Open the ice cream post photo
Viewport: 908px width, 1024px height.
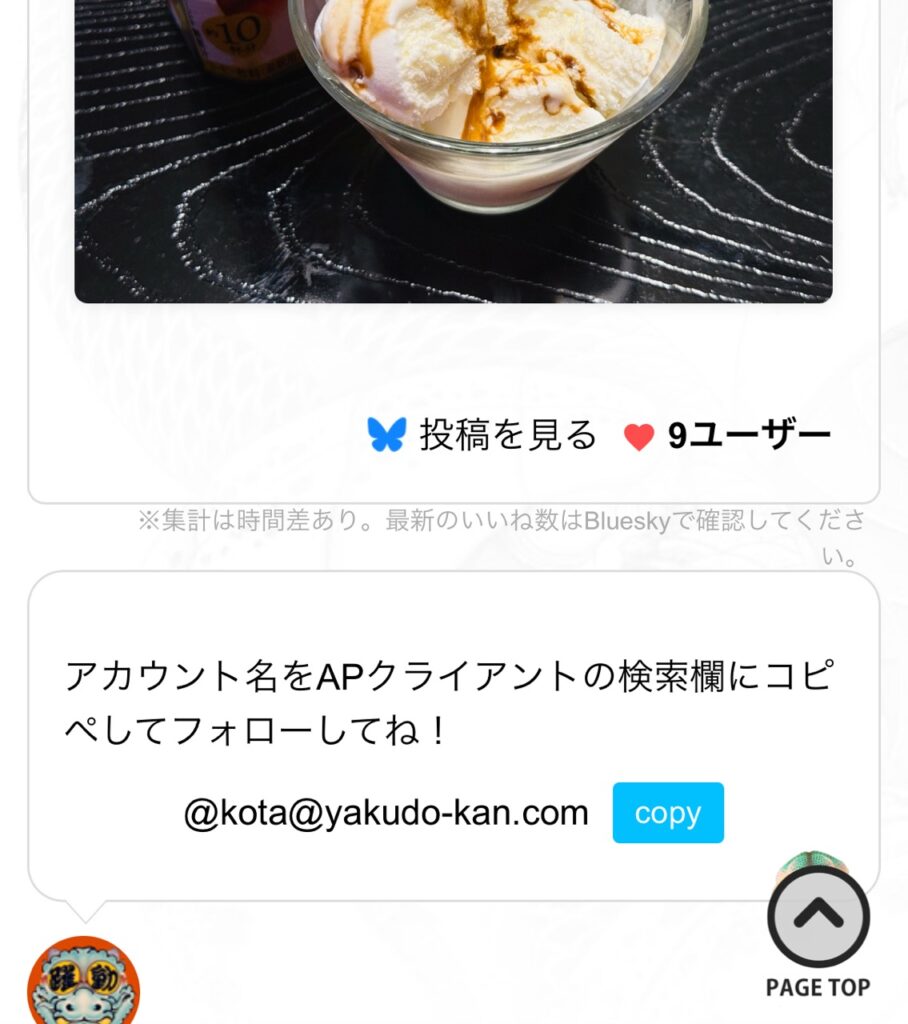[453, 150]
